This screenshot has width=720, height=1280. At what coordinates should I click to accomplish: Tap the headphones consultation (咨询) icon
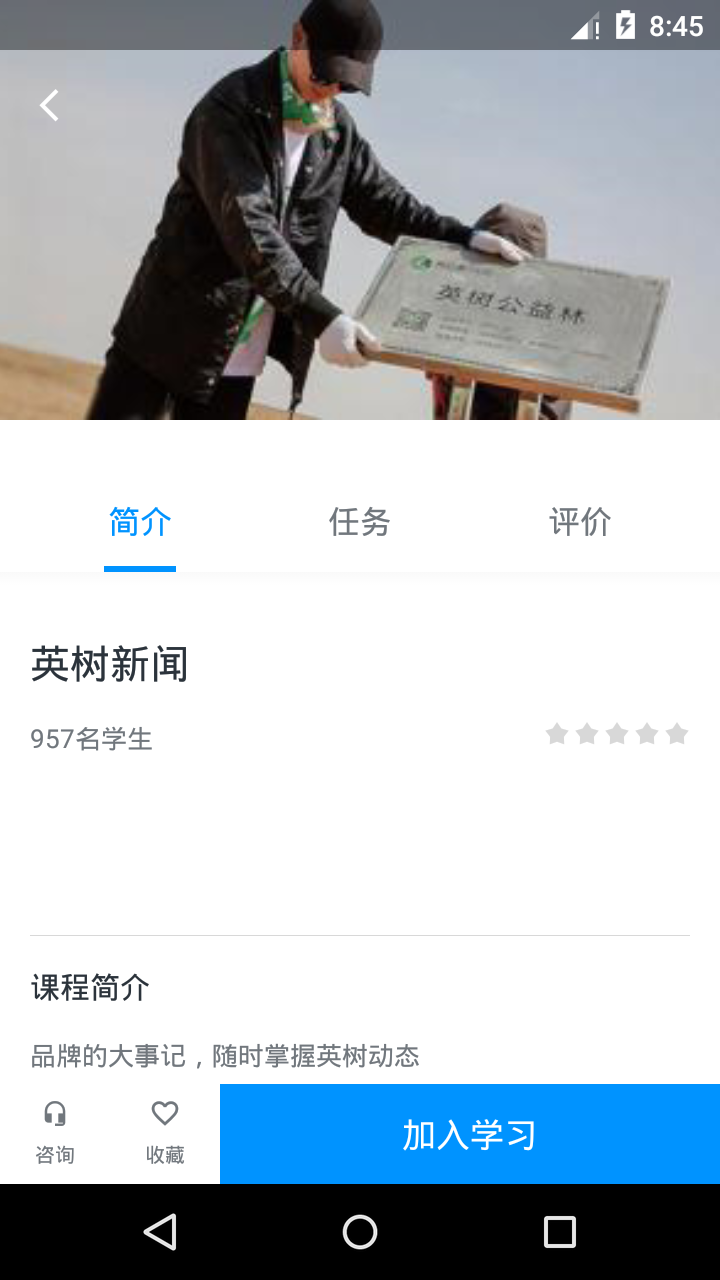(x=55, y=1112)
